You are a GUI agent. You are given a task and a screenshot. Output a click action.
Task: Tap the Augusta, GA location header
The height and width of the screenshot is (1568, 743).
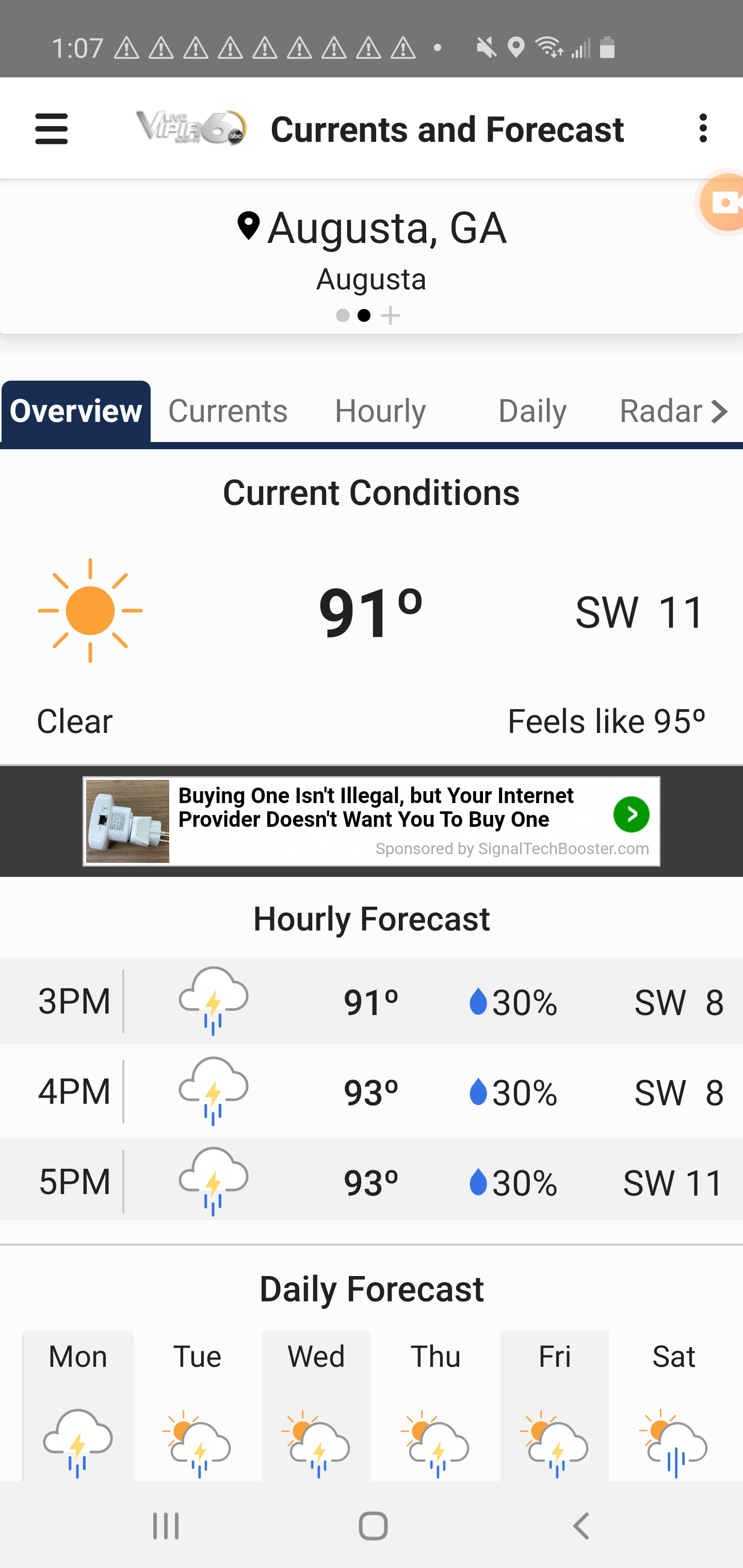372,227
